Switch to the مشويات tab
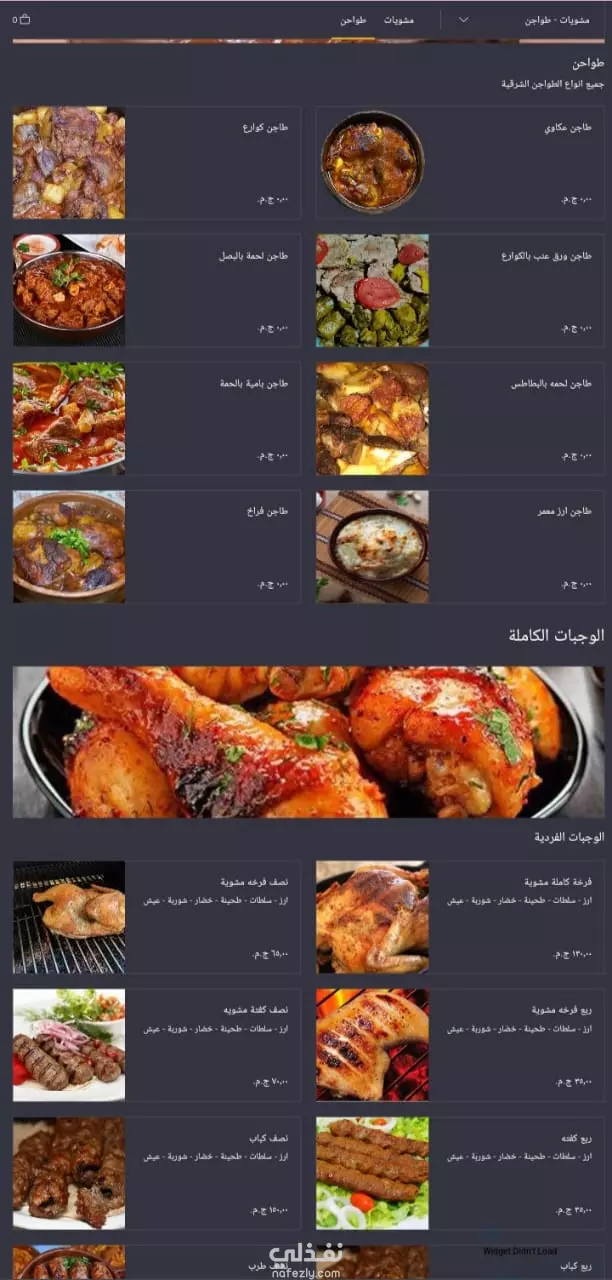 [x=399, y=20]
